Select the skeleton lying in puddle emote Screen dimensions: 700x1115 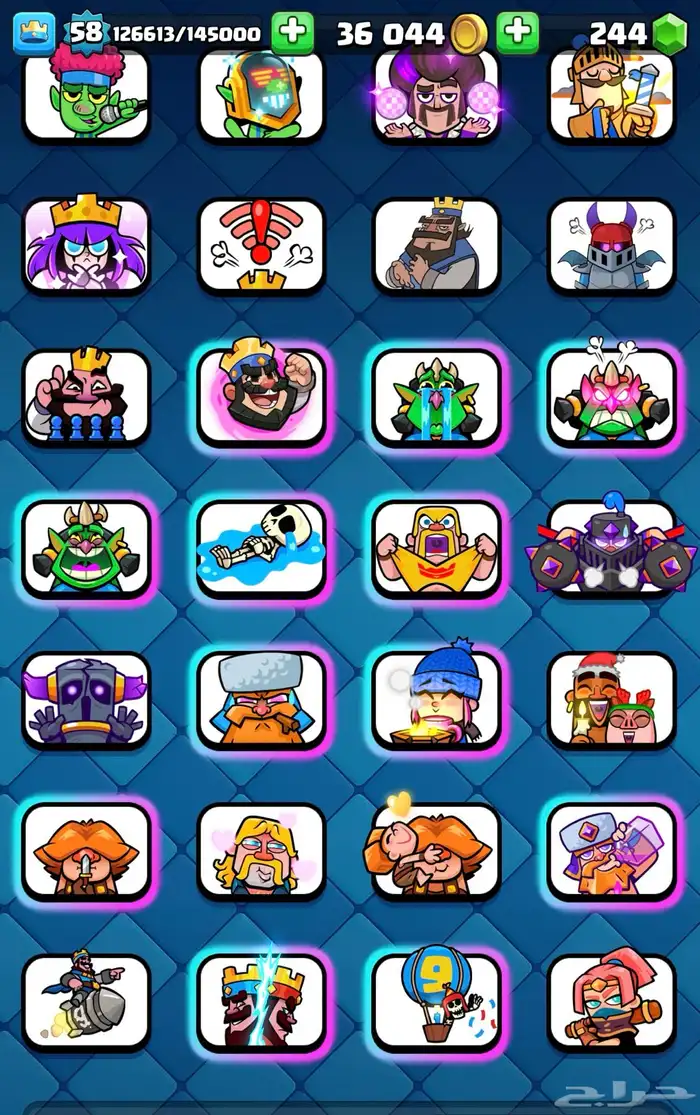[x=261, y=548]
